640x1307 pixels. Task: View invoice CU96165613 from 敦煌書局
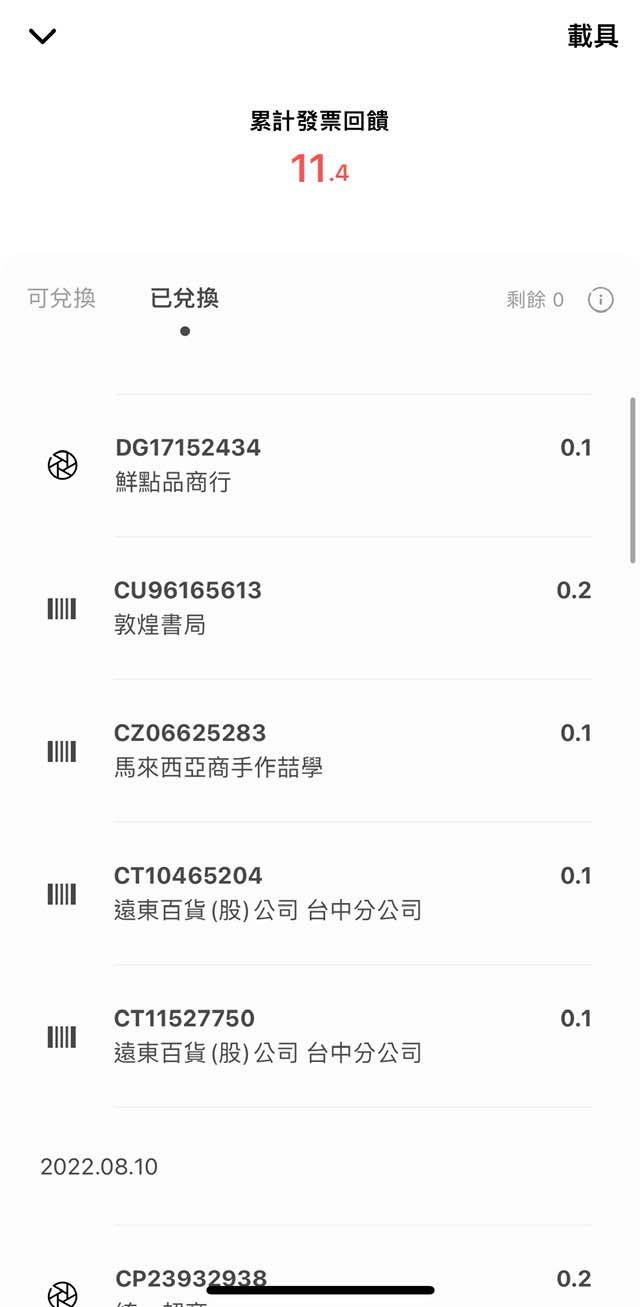[320, 608]
